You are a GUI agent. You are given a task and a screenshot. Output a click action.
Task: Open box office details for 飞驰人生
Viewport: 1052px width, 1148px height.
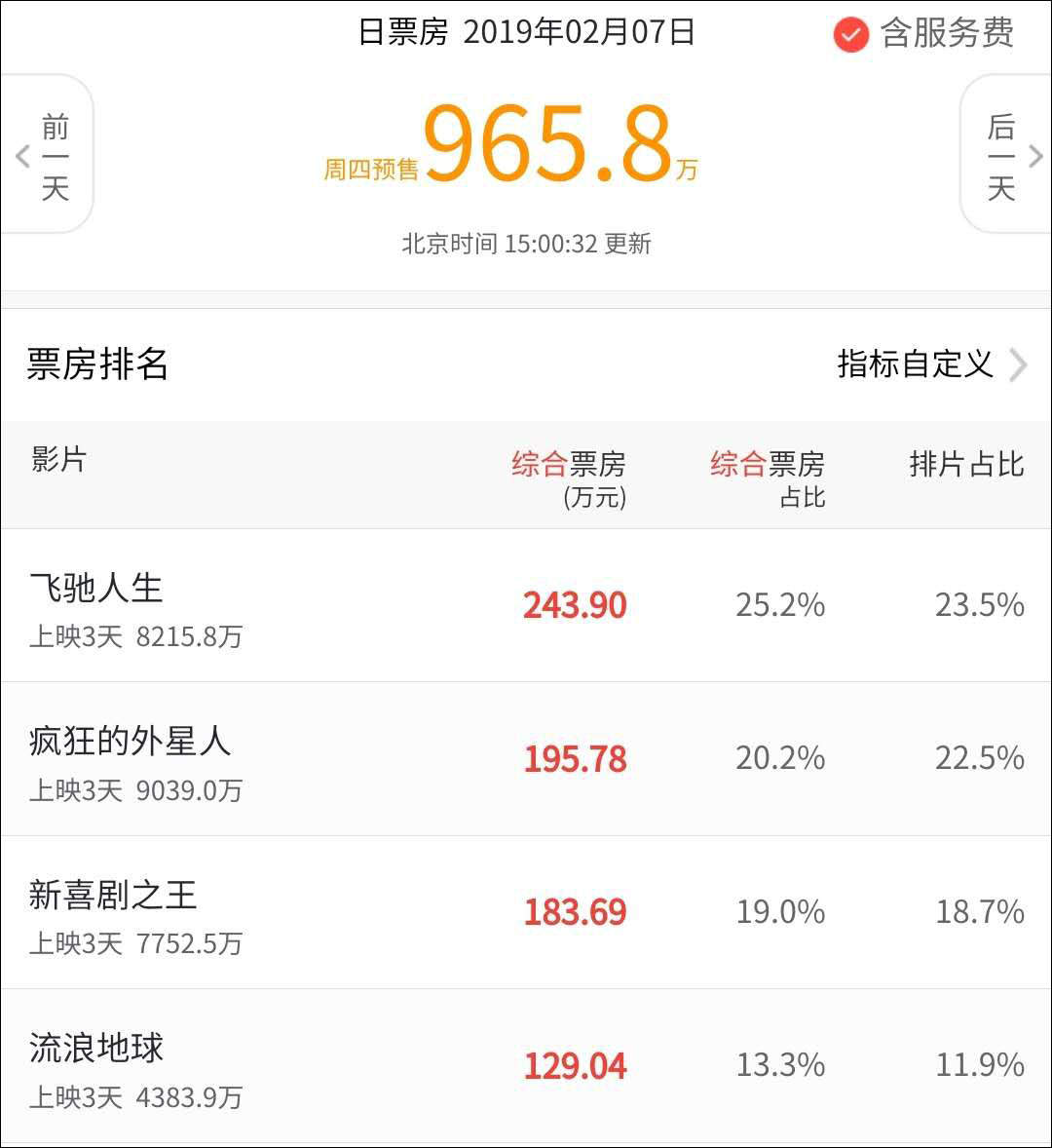(526, 605)
